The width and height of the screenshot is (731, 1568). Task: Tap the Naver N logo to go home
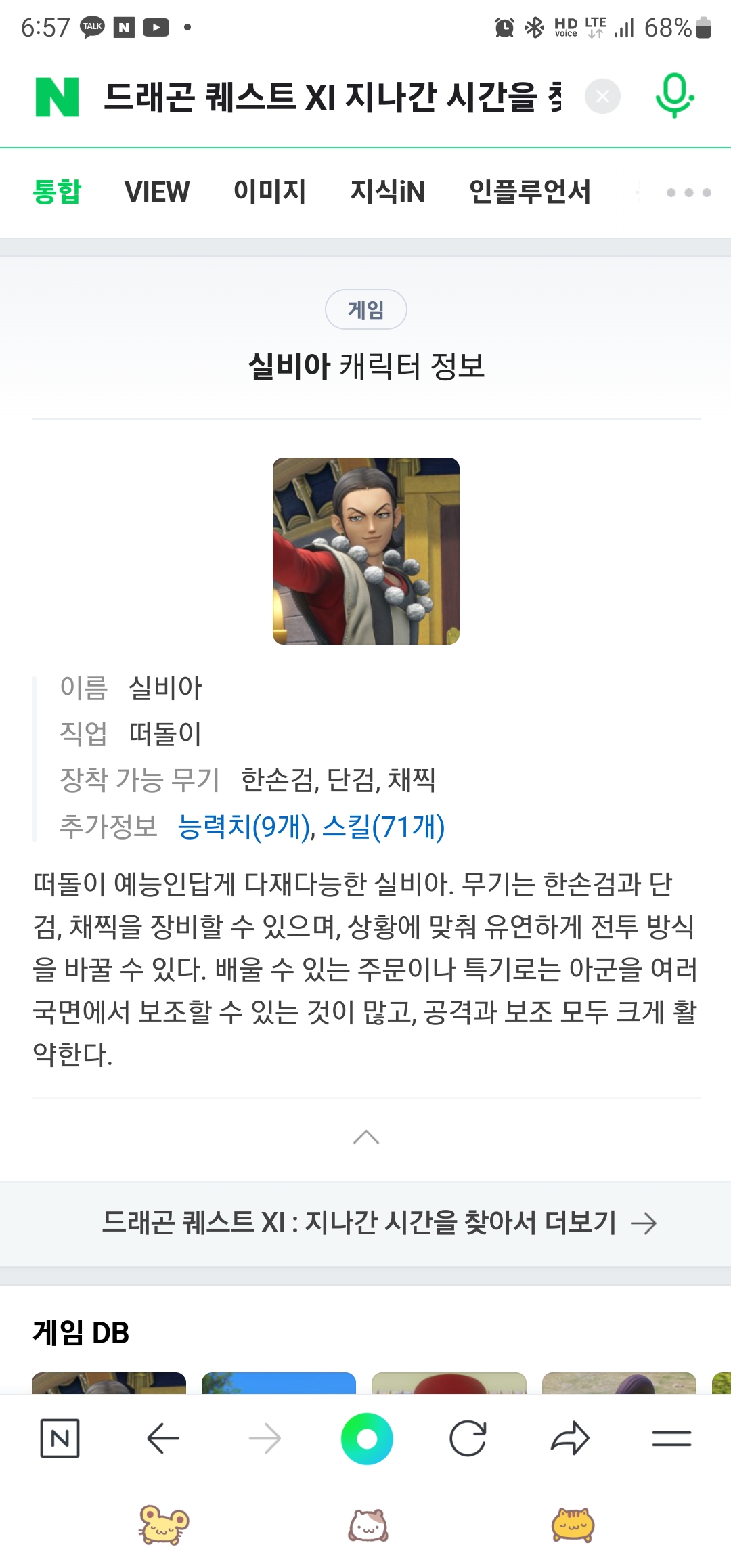(x=57, y=97)
